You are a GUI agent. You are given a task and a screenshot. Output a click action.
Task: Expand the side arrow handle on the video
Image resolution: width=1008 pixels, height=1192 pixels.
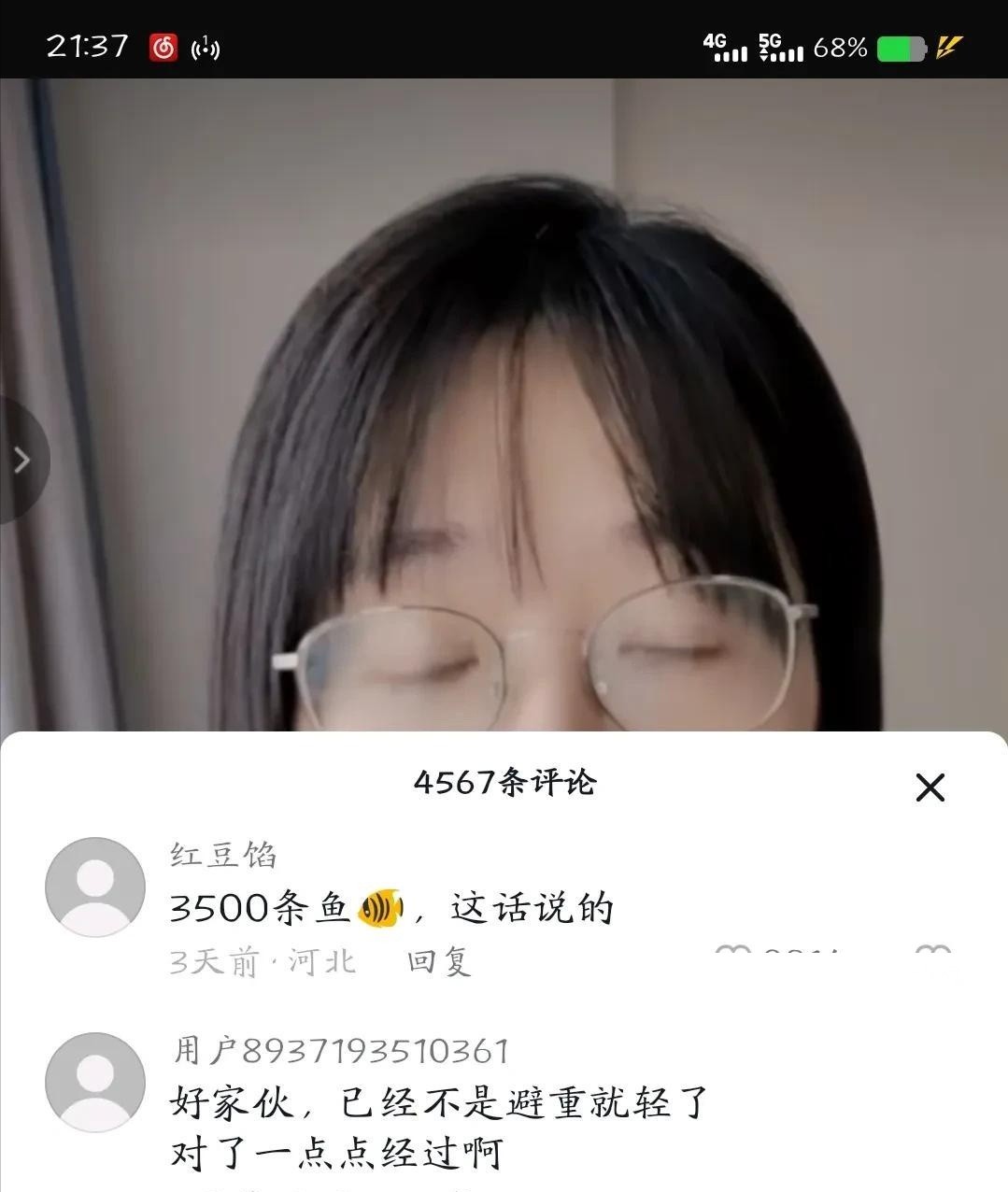(x=21, y=460)
